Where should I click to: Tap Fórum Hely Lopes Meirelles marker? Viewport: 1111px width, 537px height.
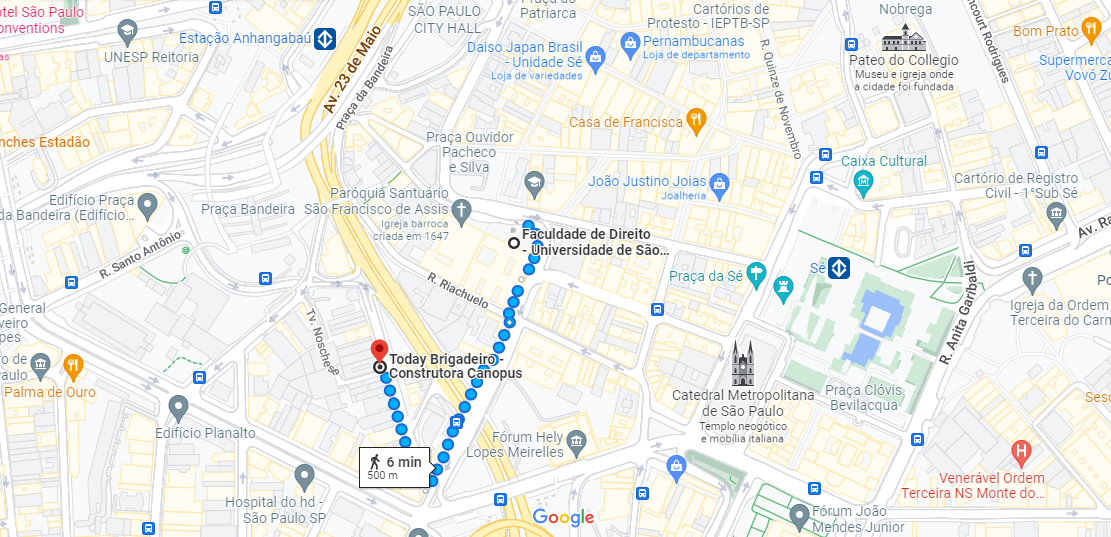pos(575,441)
